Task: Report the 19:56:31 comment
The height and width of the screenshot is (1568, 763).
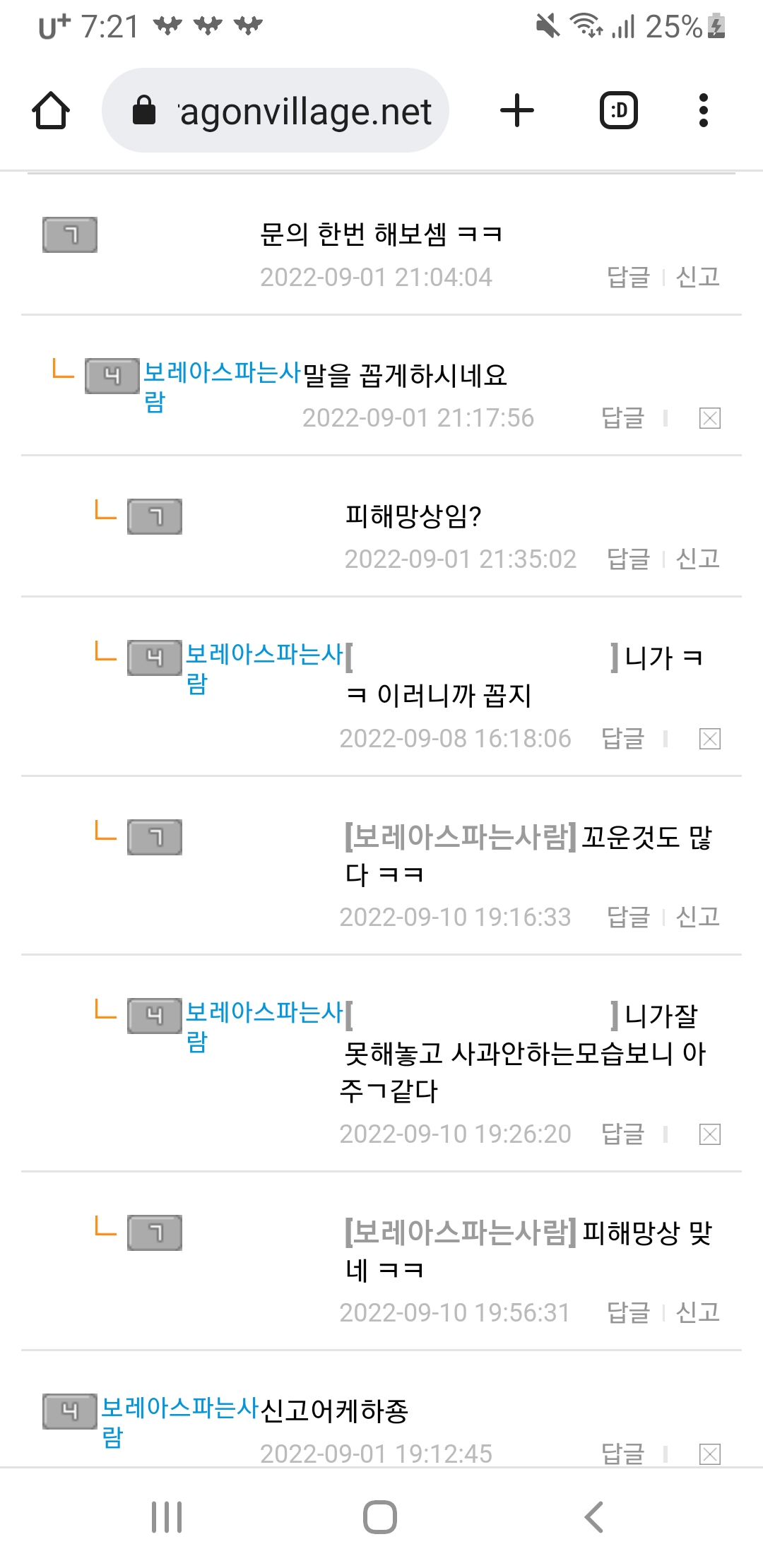Action: (697, 1313)
